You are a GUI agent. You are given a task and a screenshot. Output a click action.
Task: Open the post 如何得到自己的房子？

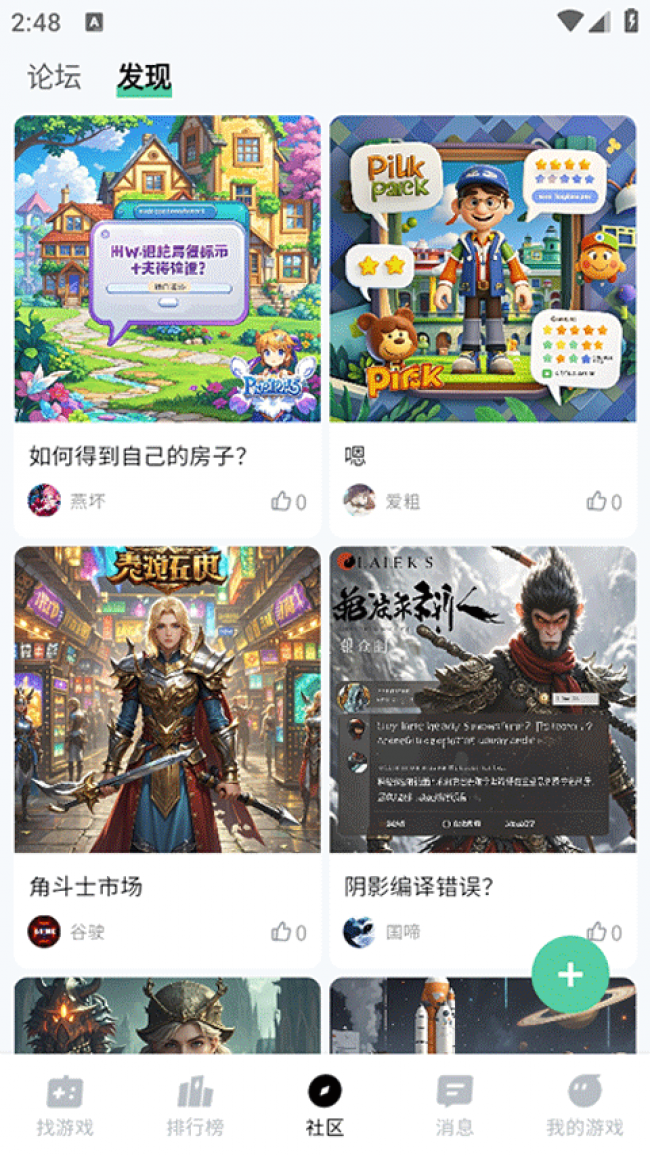[138, 456]
